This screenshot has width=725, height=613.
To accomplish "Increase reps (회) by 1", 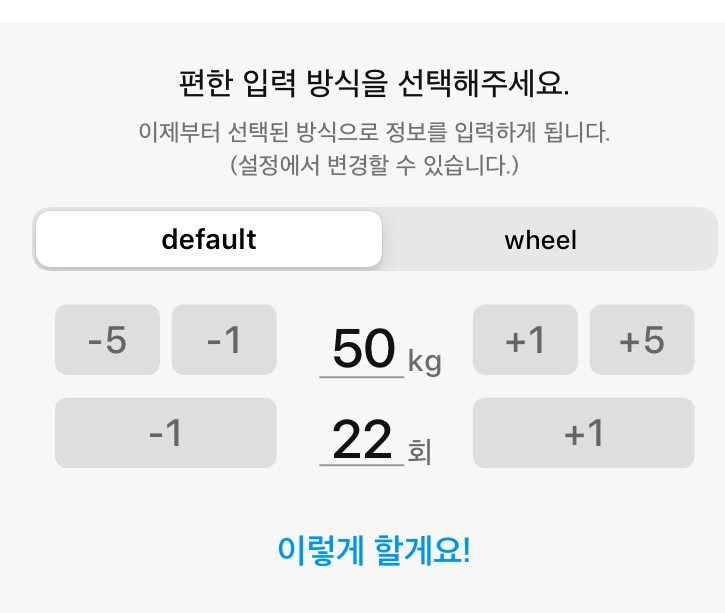I will click(583, 433).
